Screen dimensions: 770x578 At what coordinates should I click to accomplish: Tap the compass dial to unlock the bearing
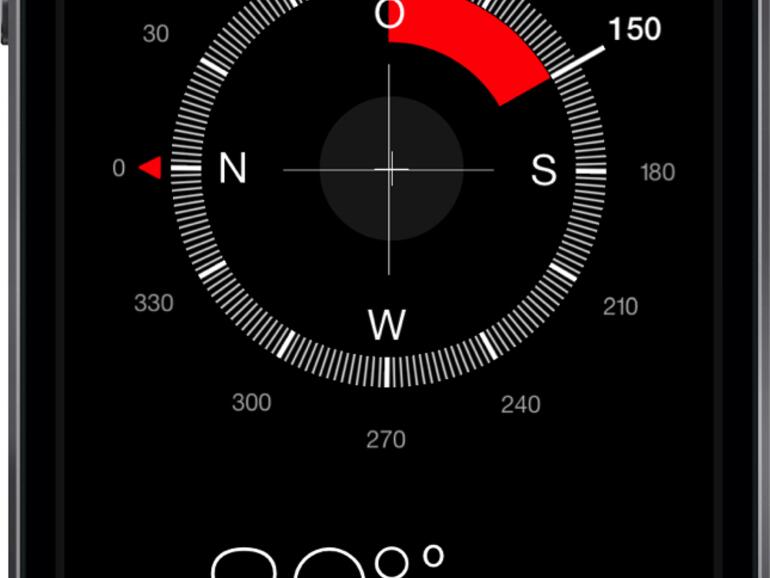390,170
